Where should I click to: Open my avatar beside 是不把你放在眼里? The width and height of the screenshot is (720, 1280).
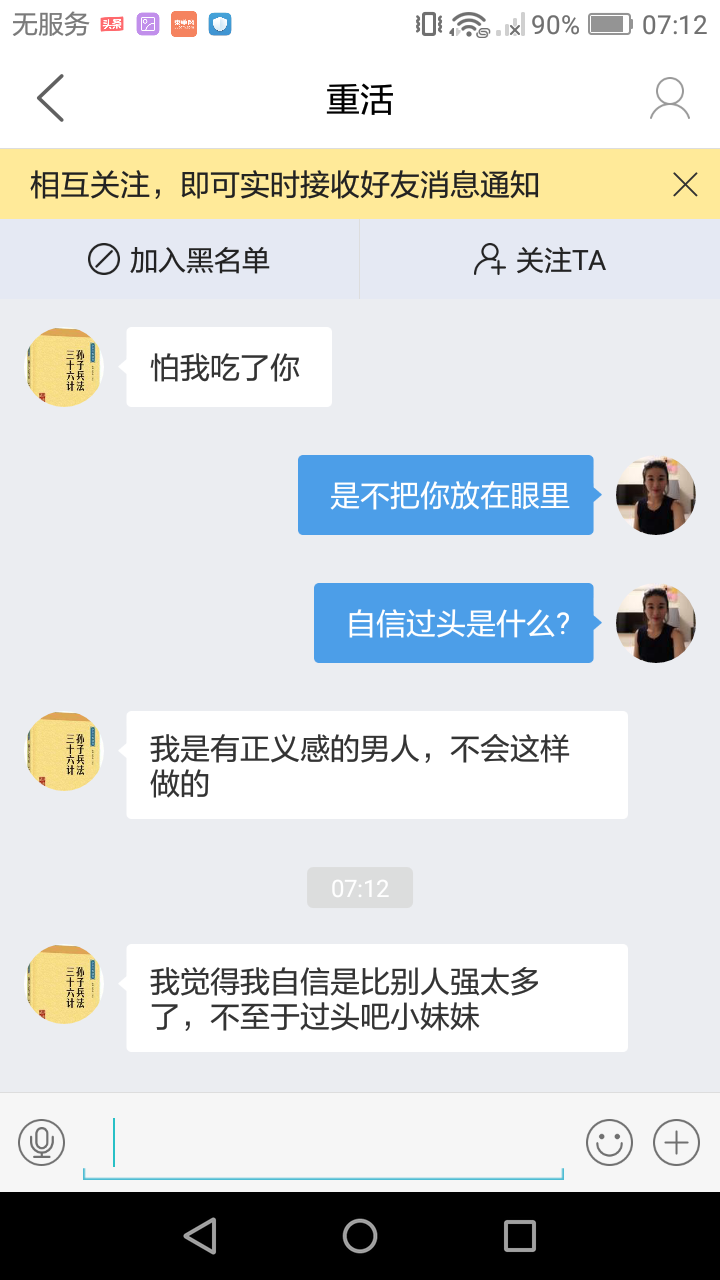tap(655, 495)
